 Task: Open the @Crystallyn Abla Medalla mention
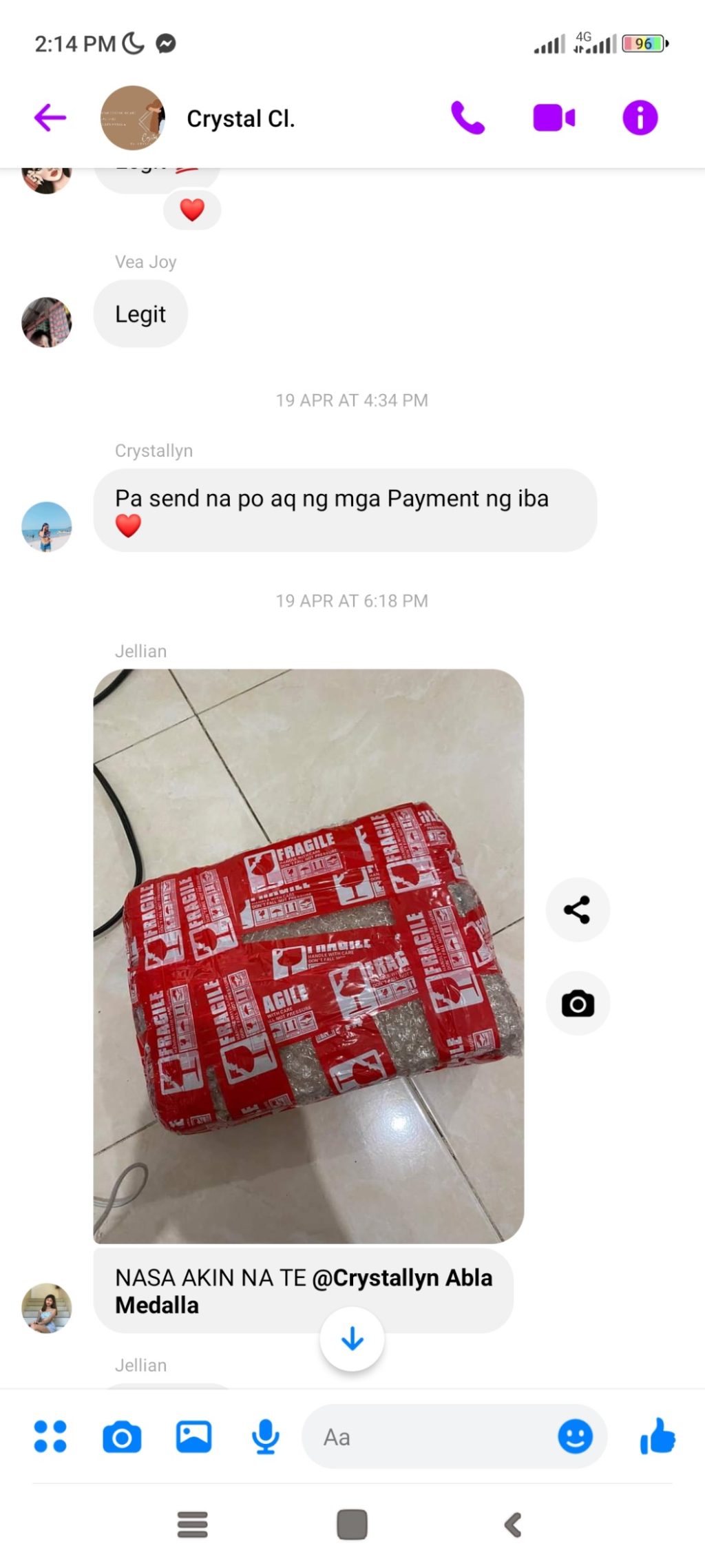[x=401, y=1278]
